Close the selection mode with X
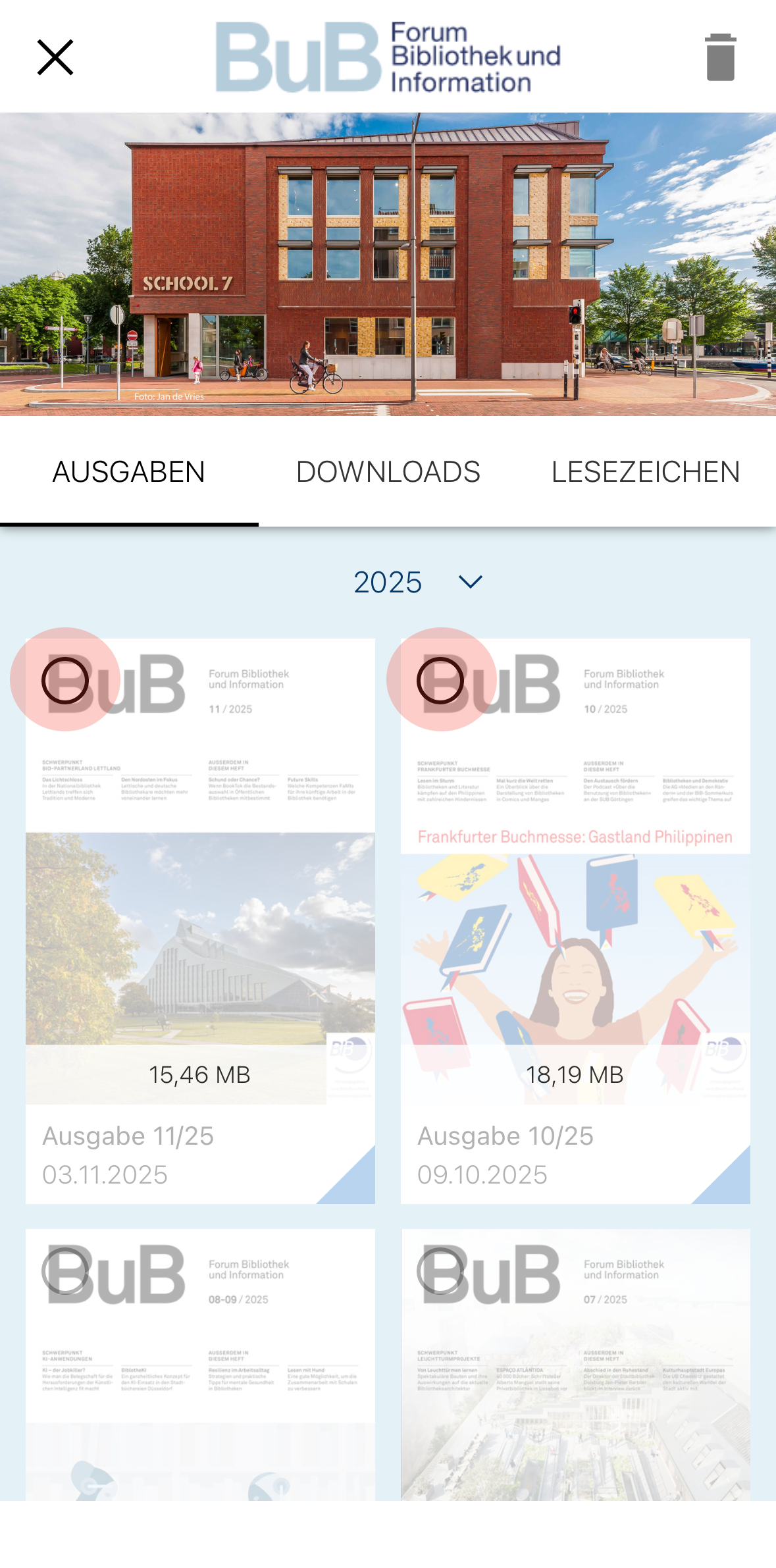 [55, 57]
